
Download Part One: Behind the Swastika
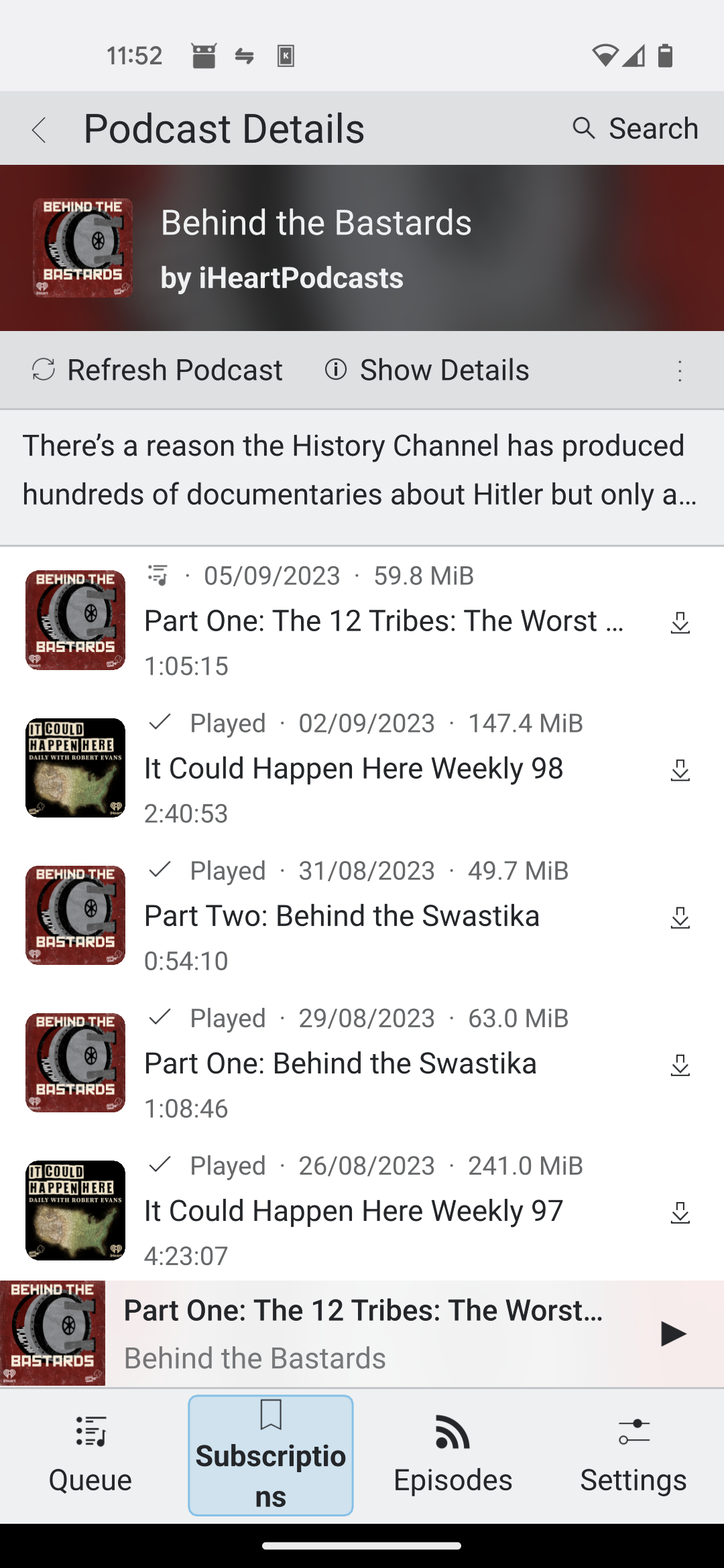(680, 1065)
